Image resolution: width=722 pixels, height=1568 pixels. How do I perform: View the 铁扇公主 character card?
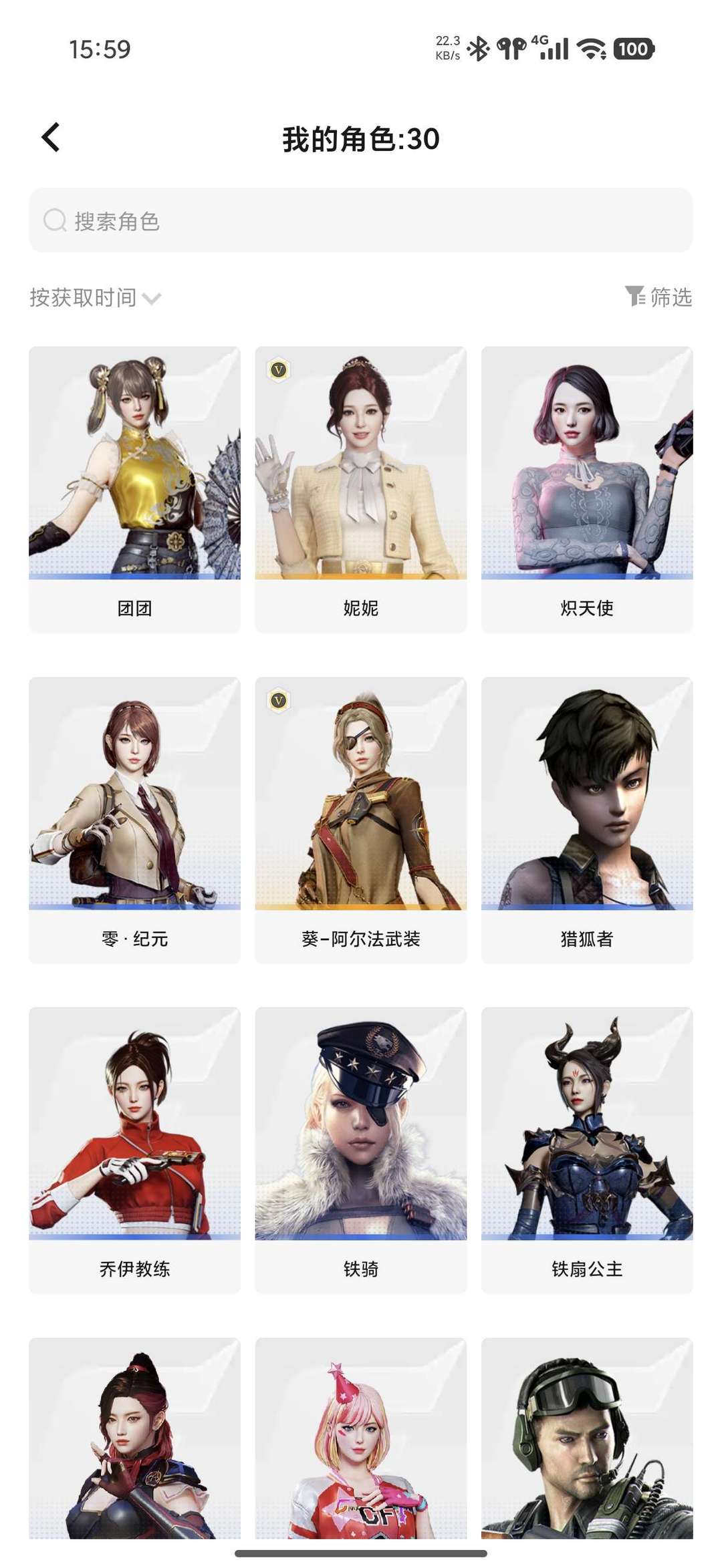(586, 1150)
